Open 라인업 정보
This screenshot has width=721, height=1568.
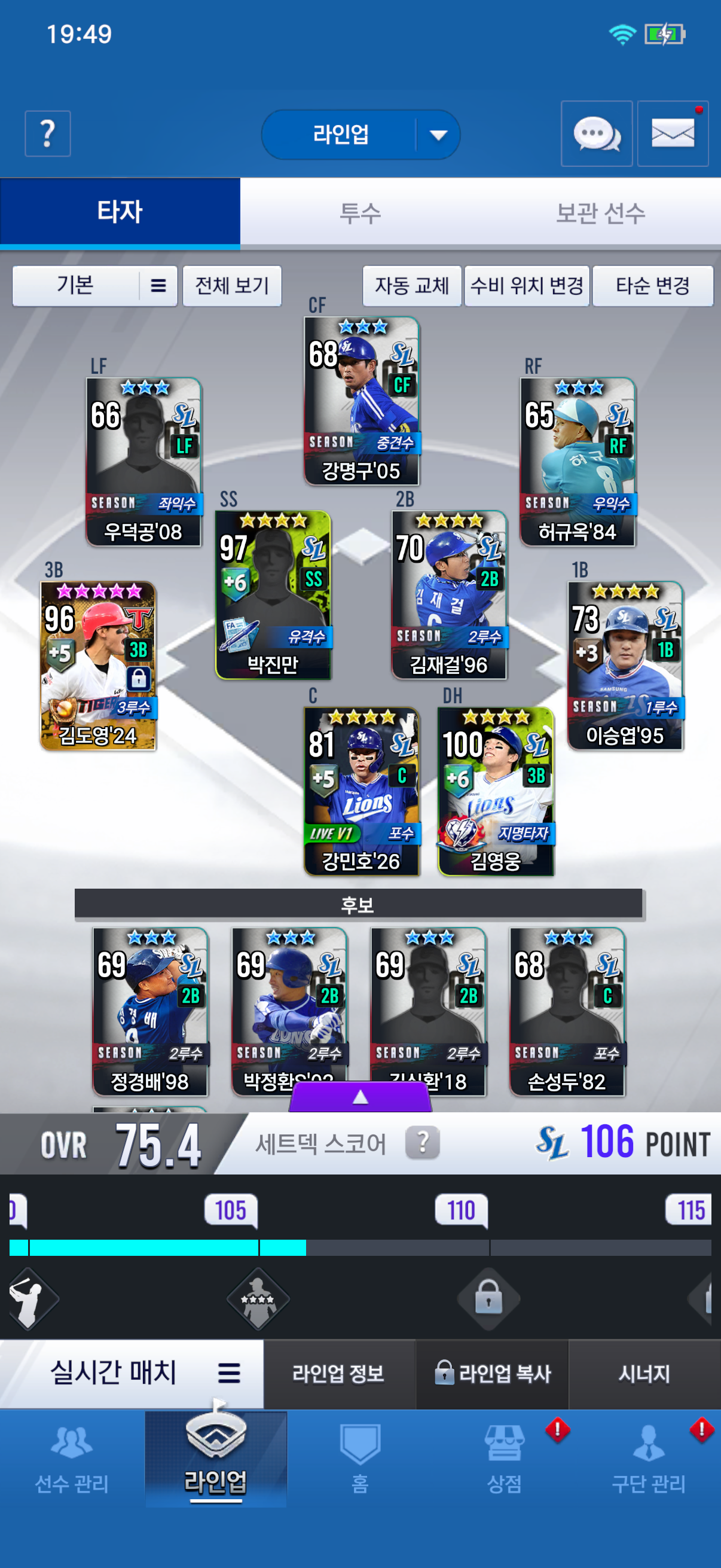(x=338, y=1373)
